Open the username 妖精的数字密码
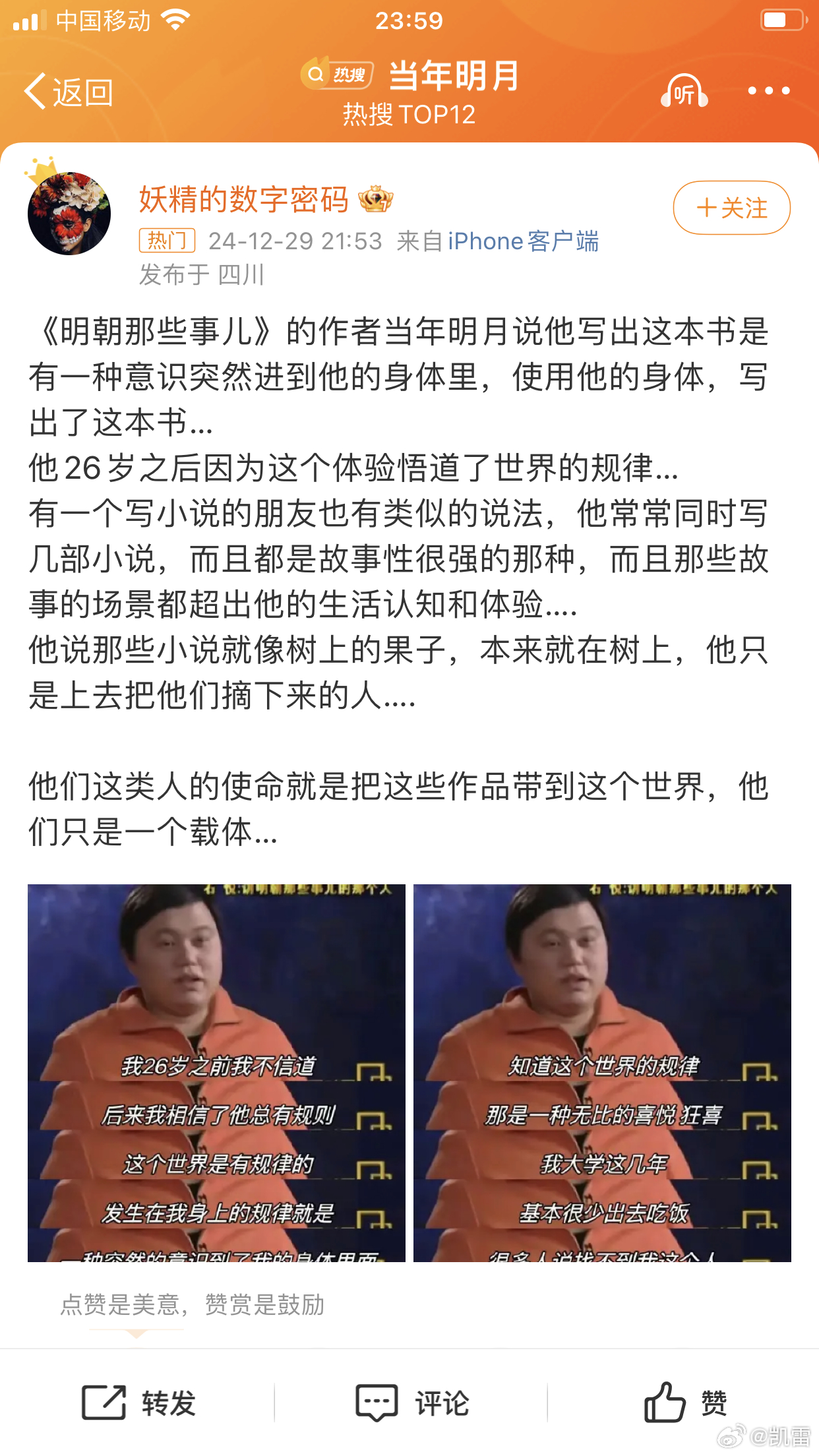 pyautogui.click(x=244, y=199)
